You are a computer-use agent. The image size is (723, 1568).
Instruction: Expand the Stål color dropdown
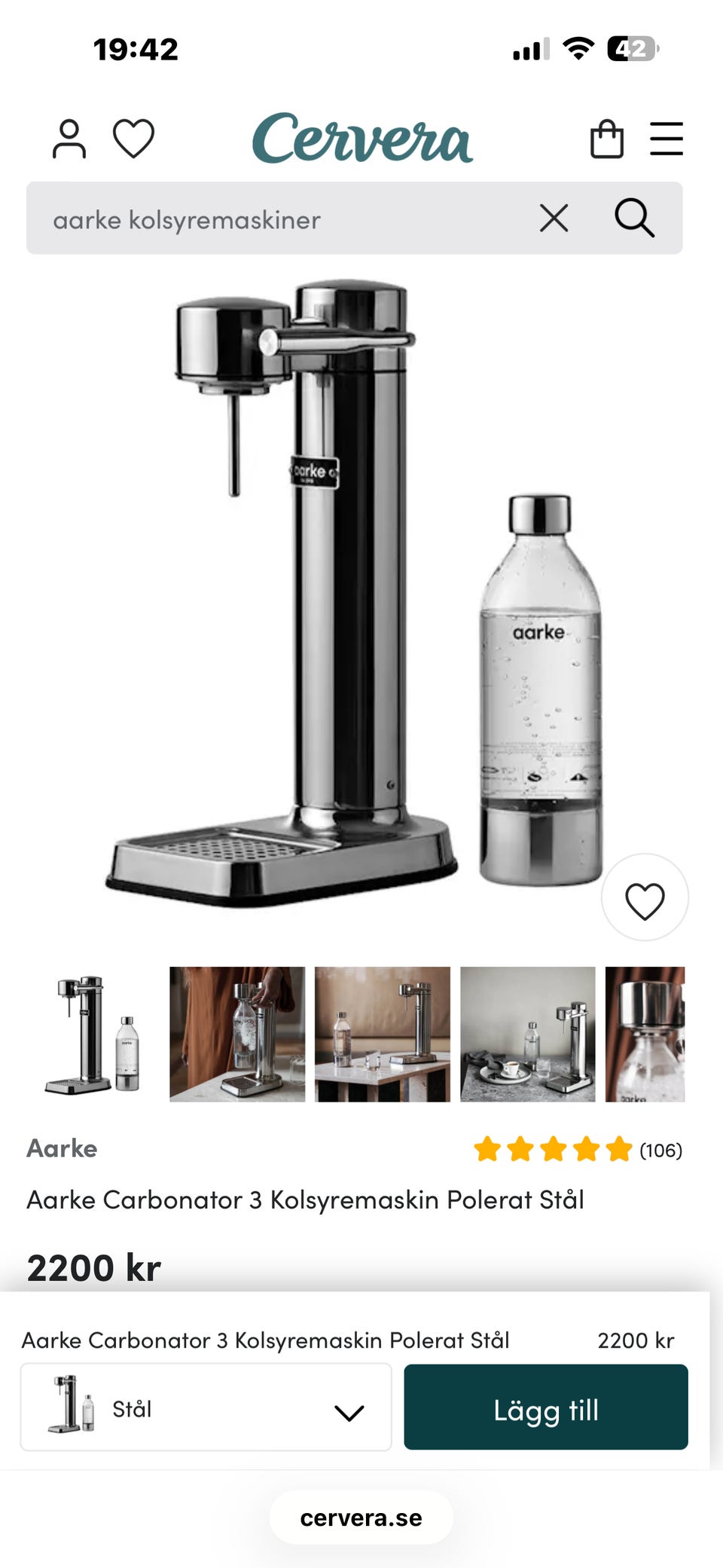206,1408
